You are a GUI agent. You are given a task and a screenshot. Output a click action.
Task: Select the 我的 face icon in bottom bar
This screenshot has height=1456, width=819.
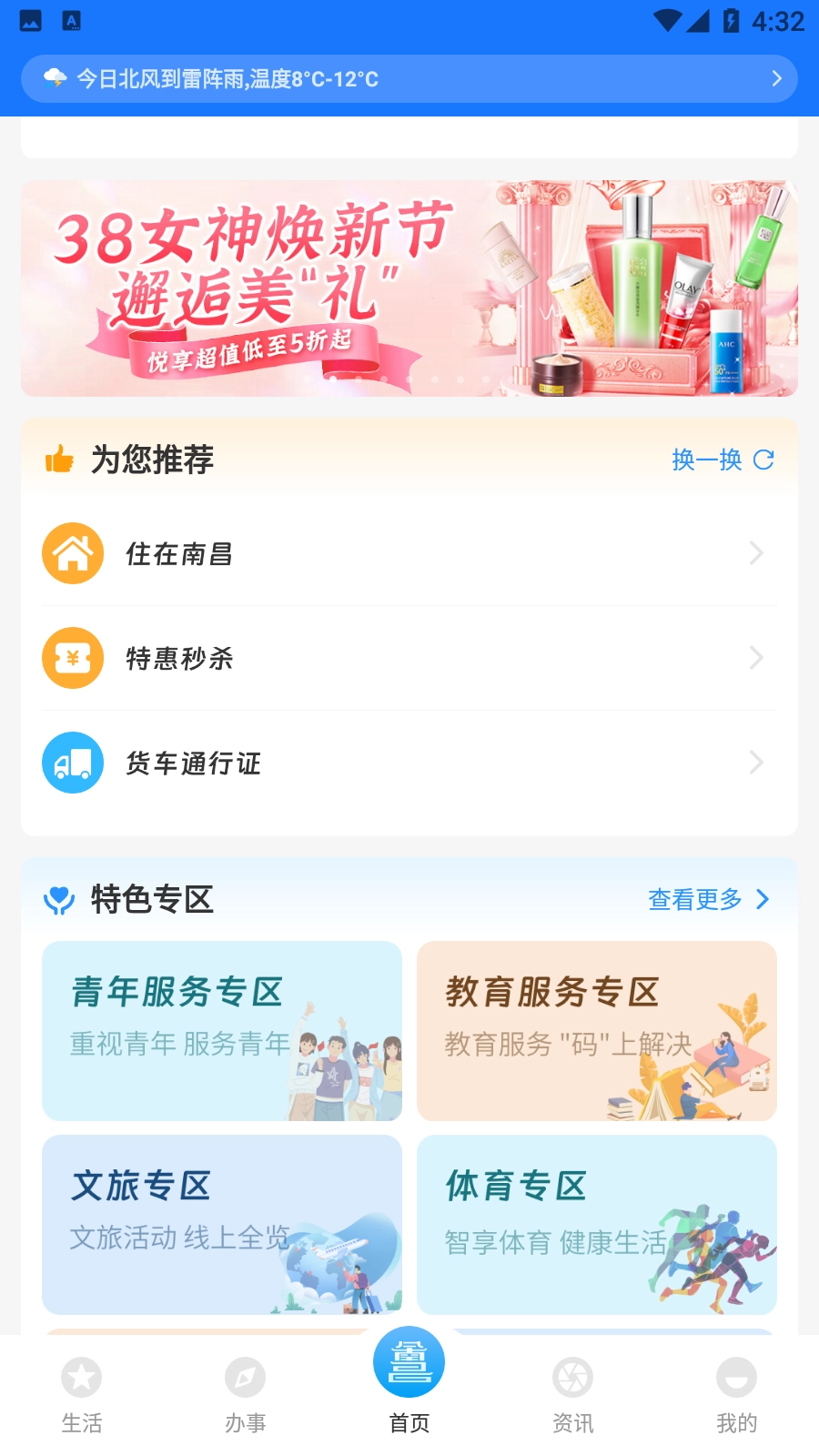pyautogui.click(x=735, y=1377)
